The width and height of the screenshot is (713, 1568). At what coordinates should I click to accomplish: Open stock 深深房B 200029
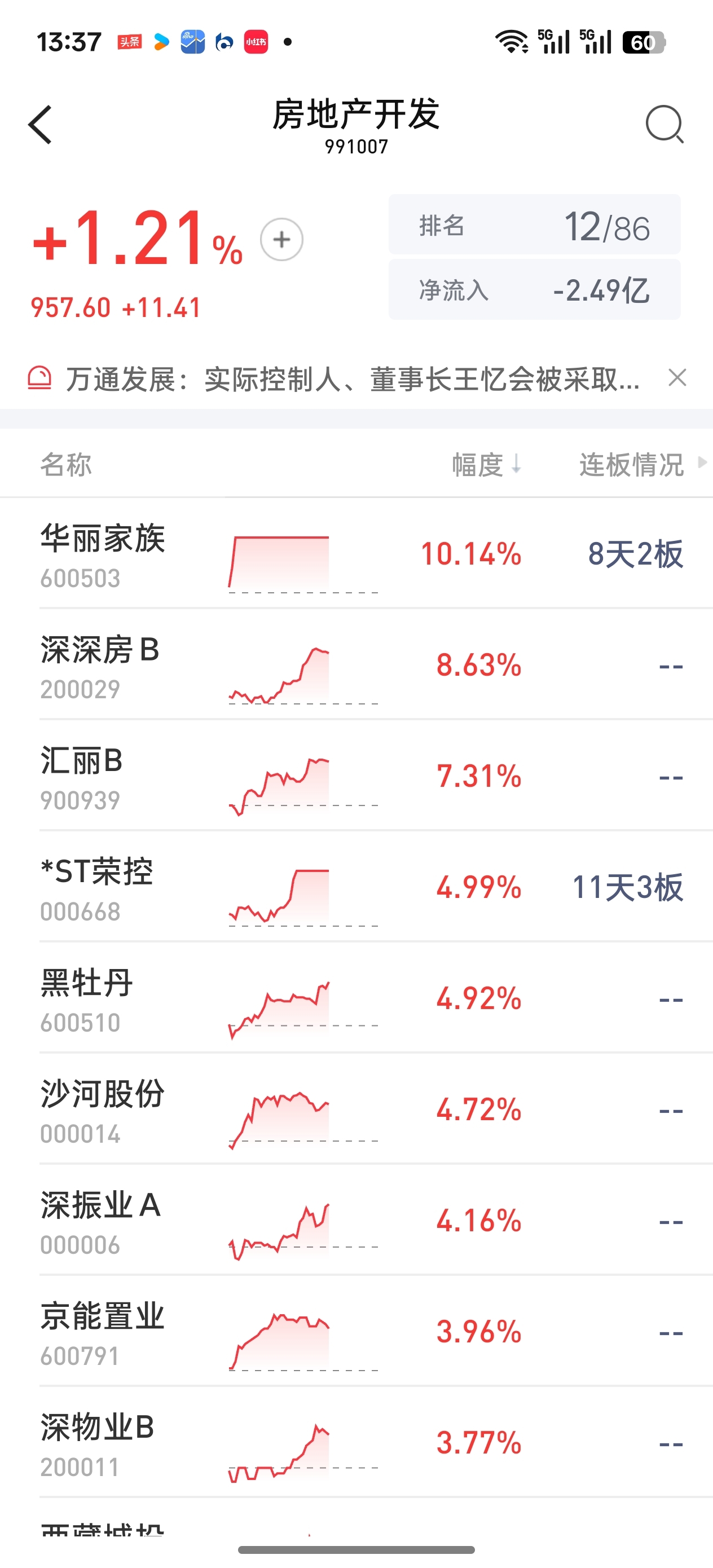click(x=356, y=664)
